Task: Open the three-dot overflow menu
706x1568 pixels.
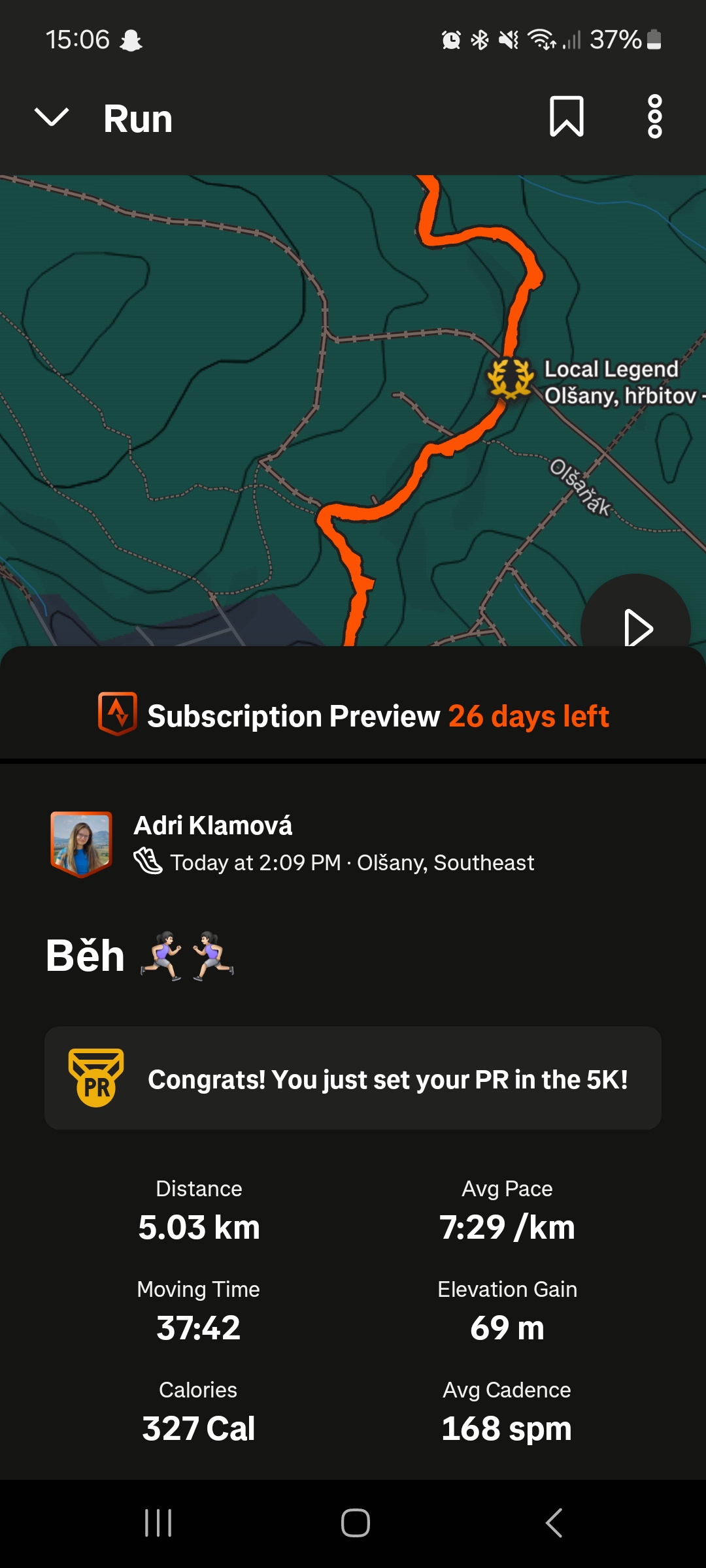Action: point(654,117)
